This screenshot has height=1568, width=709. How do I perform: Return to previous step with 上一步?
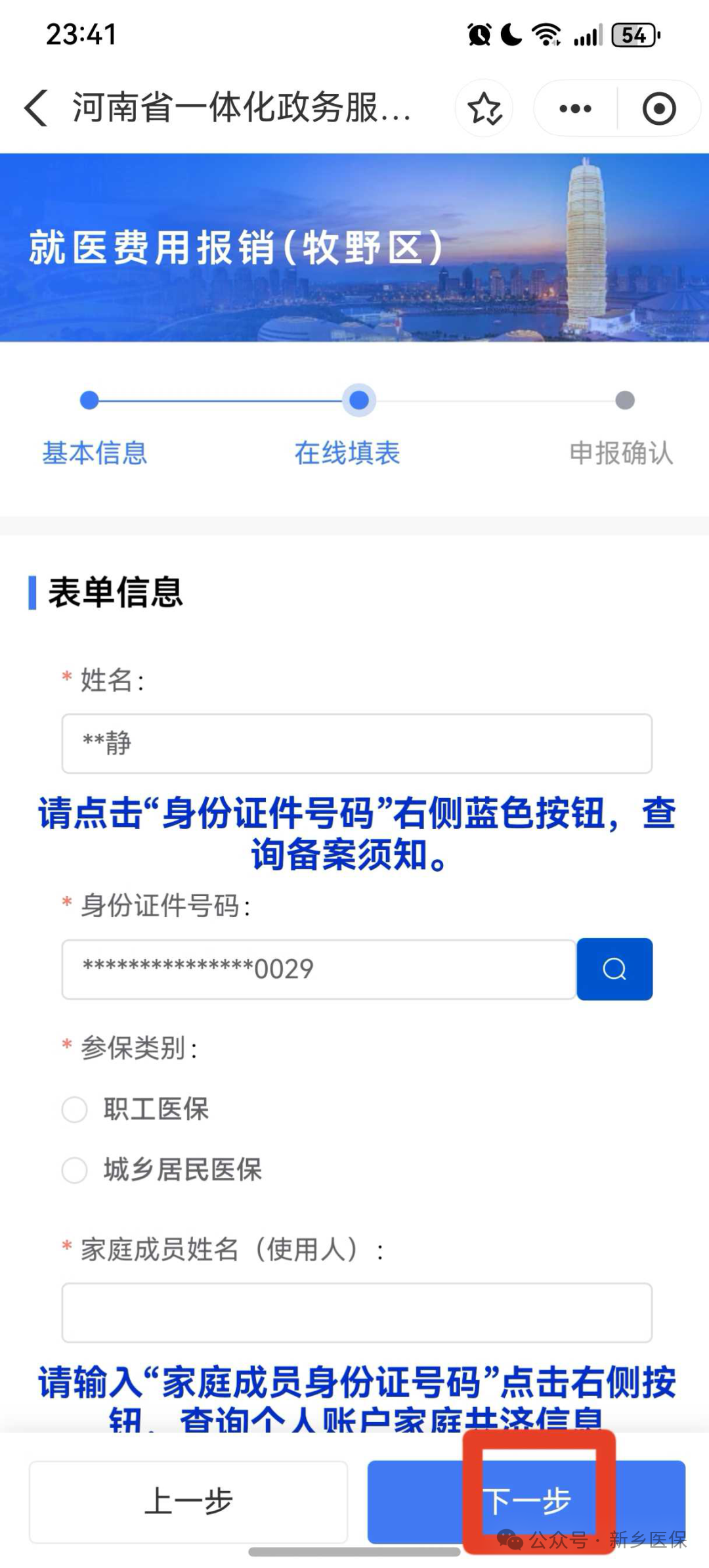(188, 1501)
